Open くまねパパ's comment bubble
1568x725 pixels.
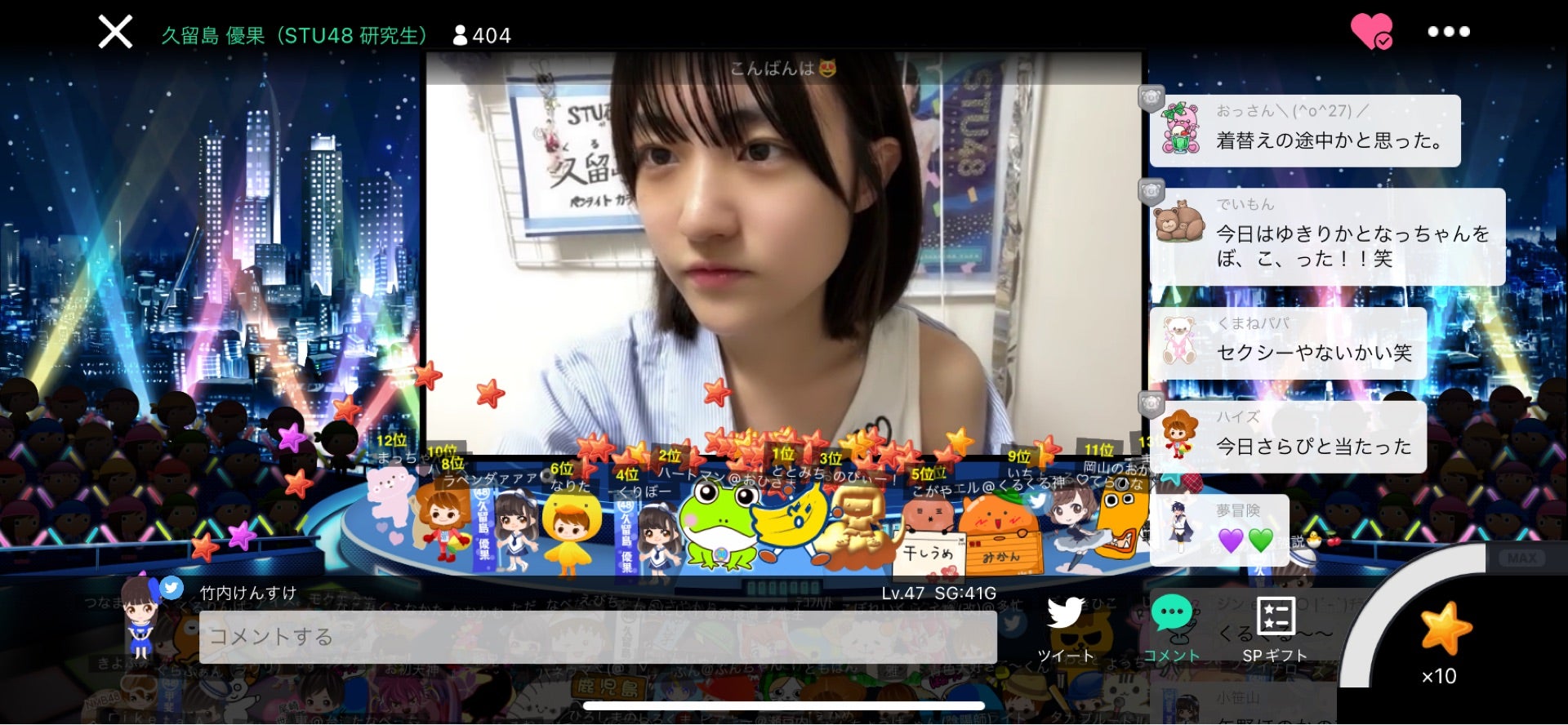click(x=1288, y=343)
